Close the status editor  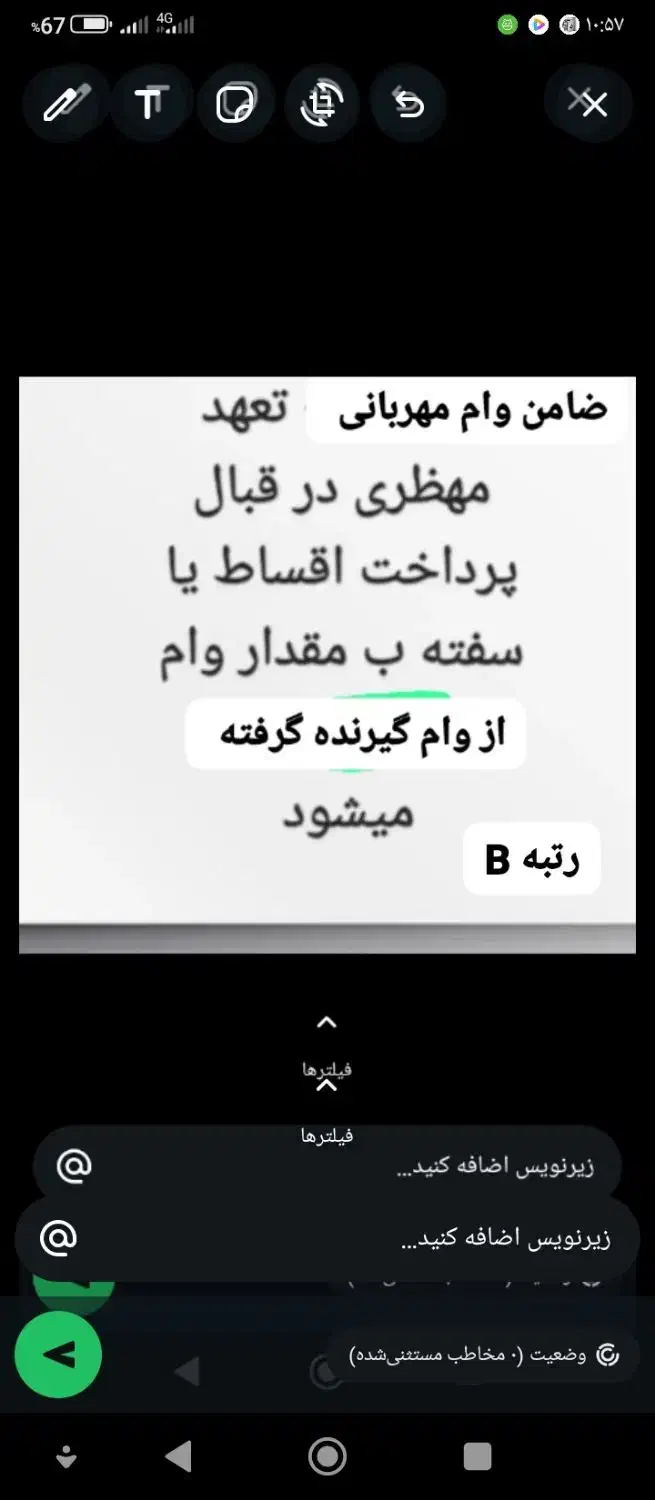coord(594,103)
